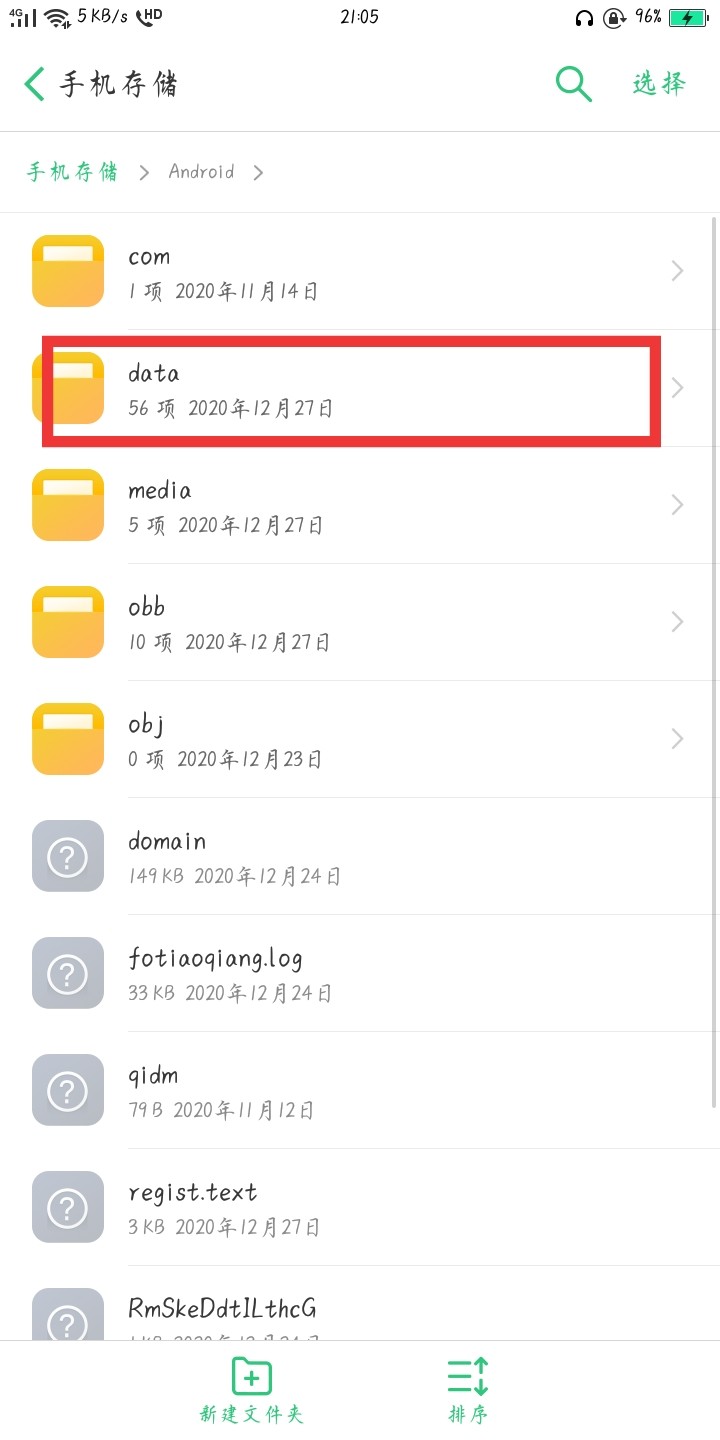The image size is (720, 1440).
Task: Open the obj folder
Action: pyautogui.click(x=360, y=740)
